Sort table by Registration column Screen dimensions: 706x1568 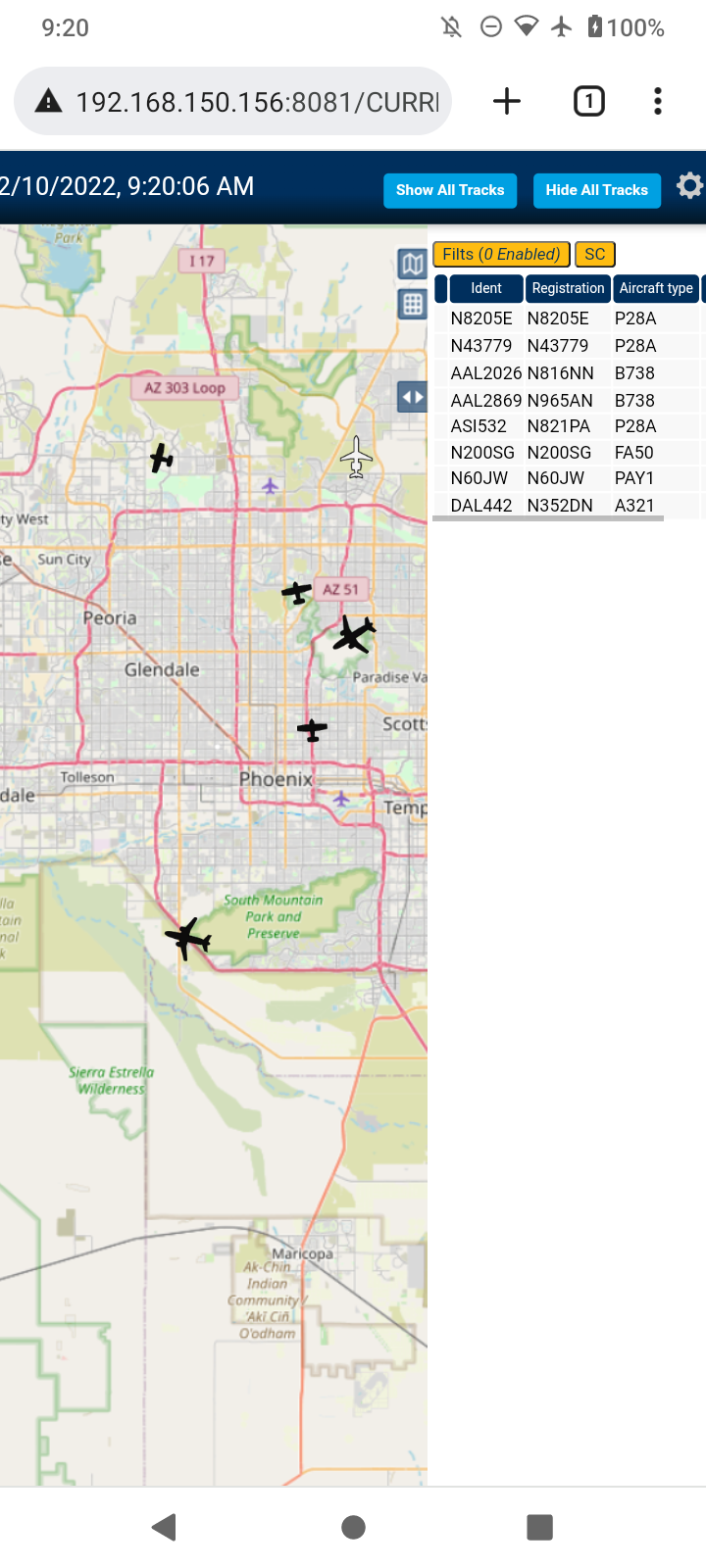(x=568, y=288)
